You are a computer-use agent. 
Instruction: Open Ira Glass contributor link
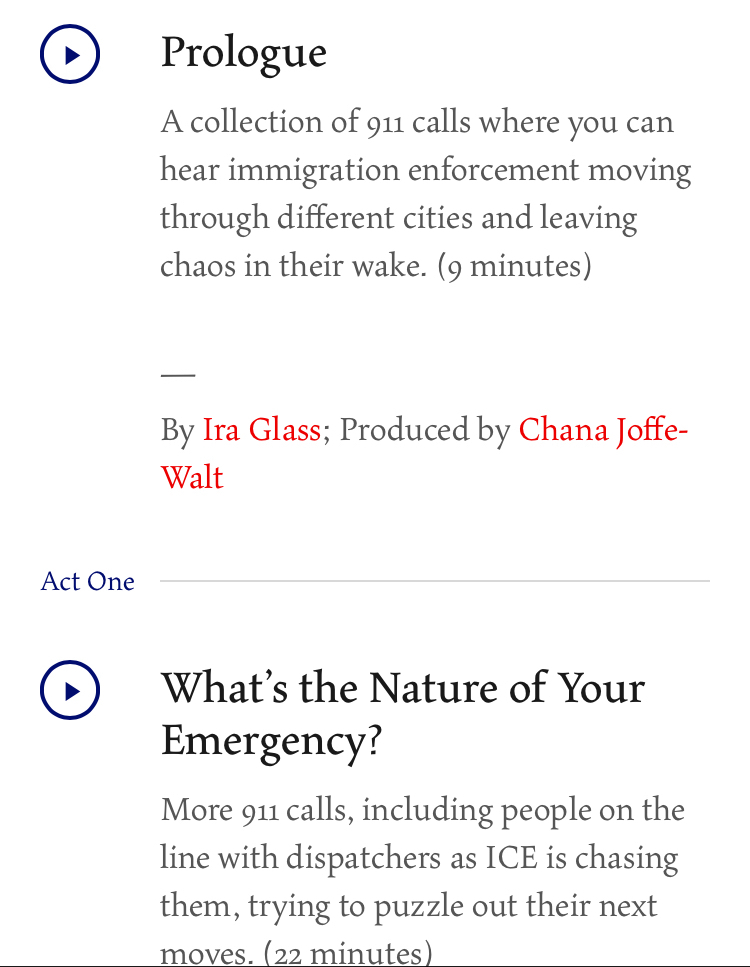click(x=261, y=430)
